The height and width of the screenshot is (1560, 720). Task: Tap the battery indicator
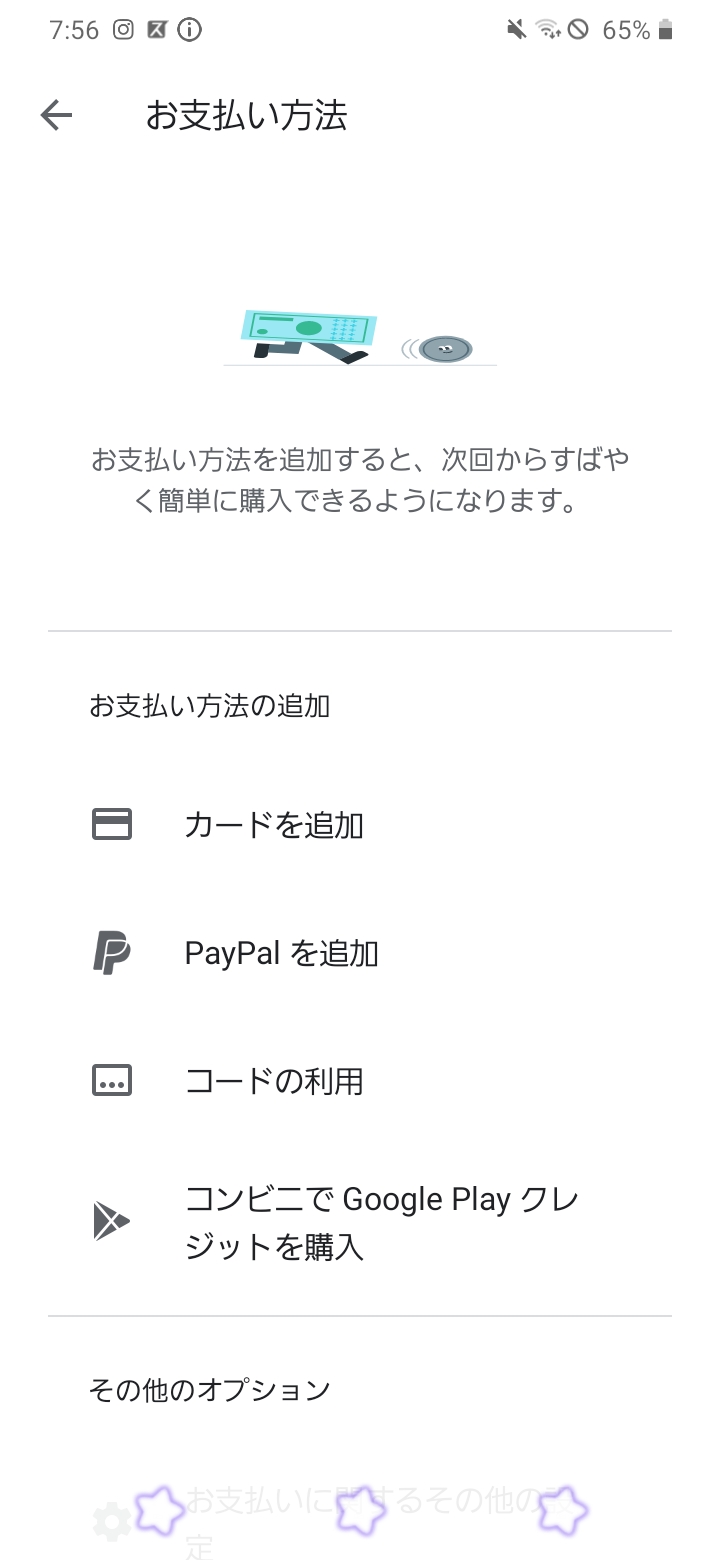pyautogui.click(x=663, y=30)
